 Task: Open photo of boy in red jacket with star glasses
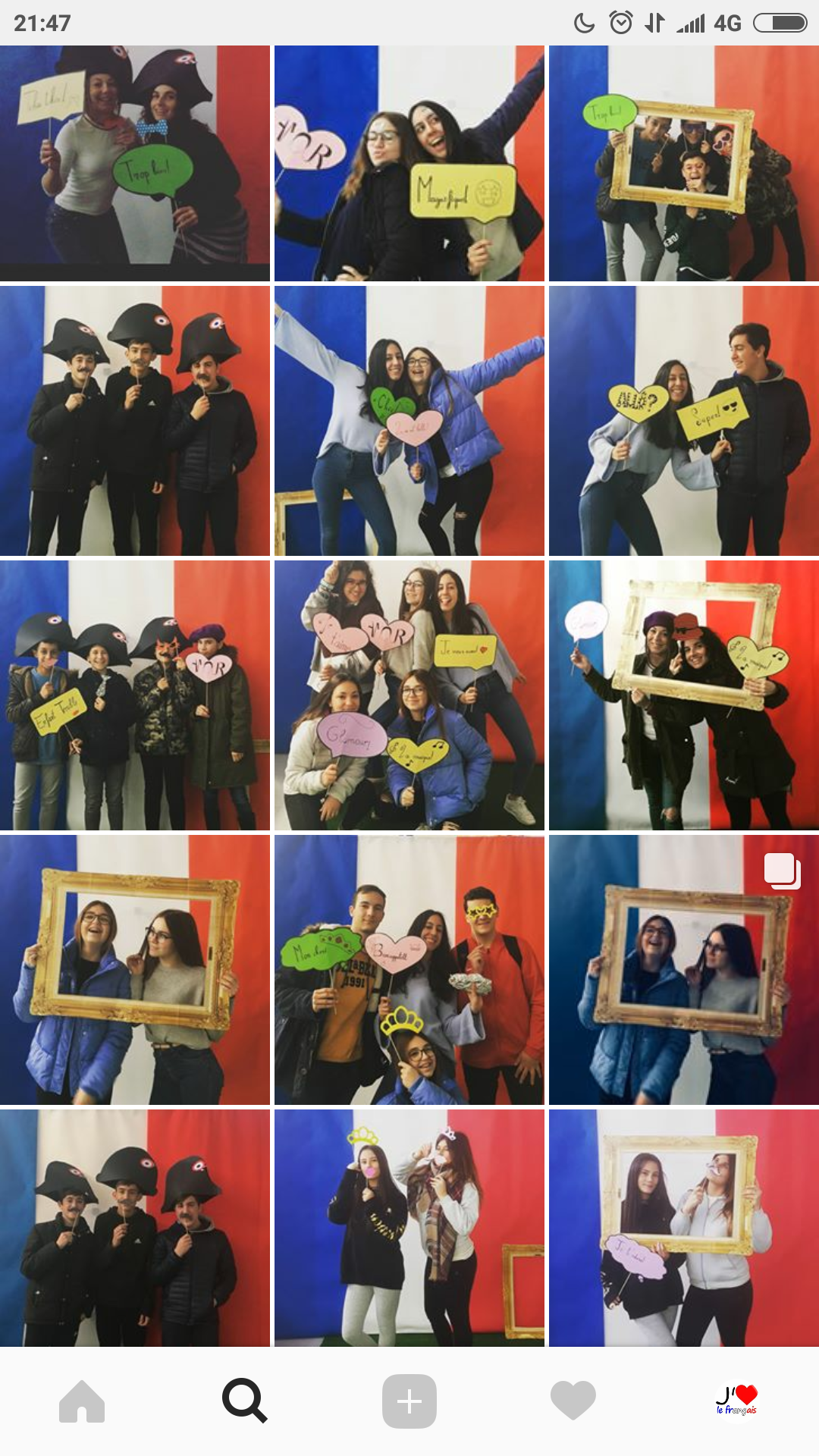[x=409, y=970]
